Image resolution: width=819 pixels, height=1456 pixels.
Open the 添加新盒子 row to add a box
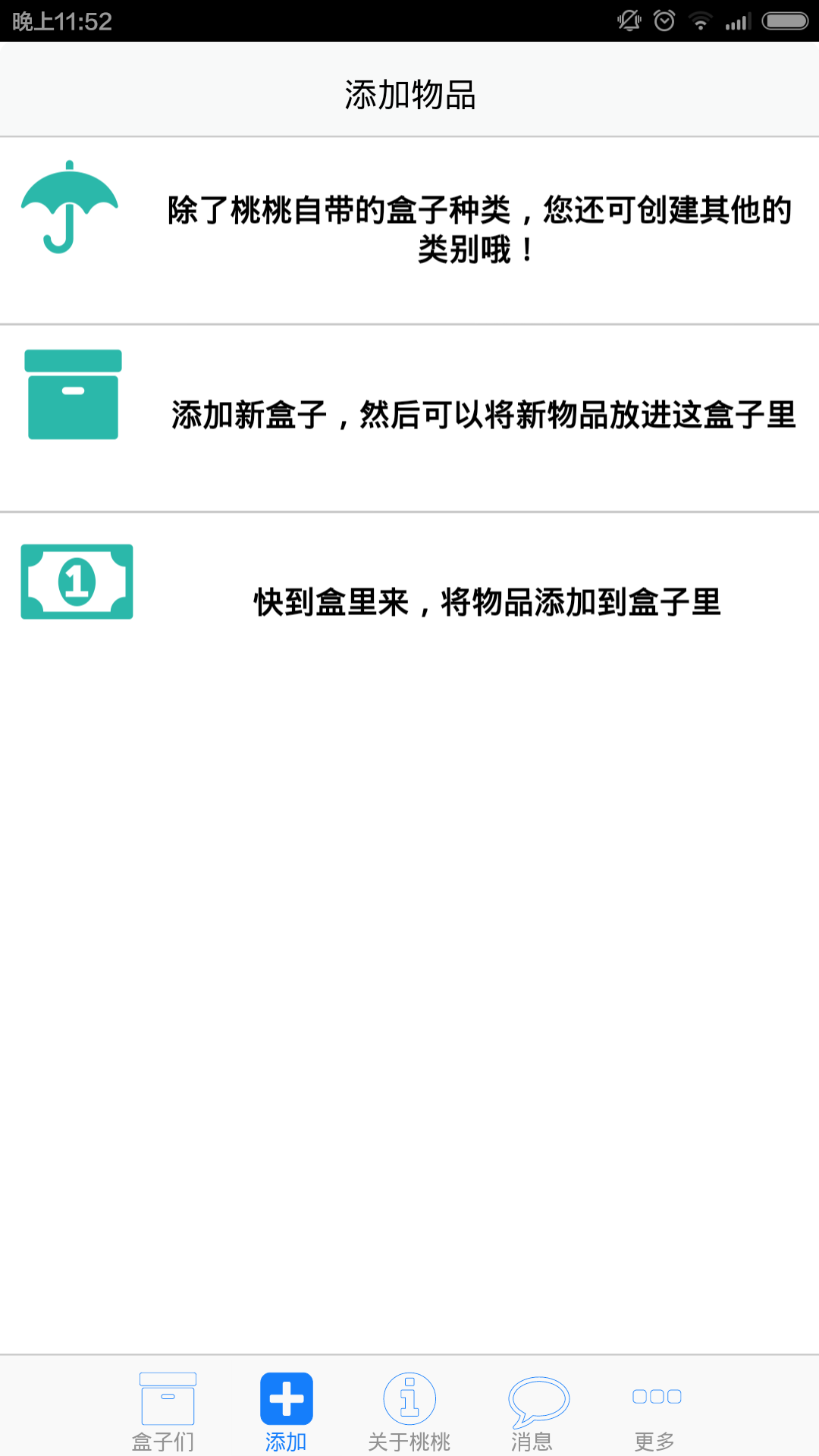tap(409, 418)
